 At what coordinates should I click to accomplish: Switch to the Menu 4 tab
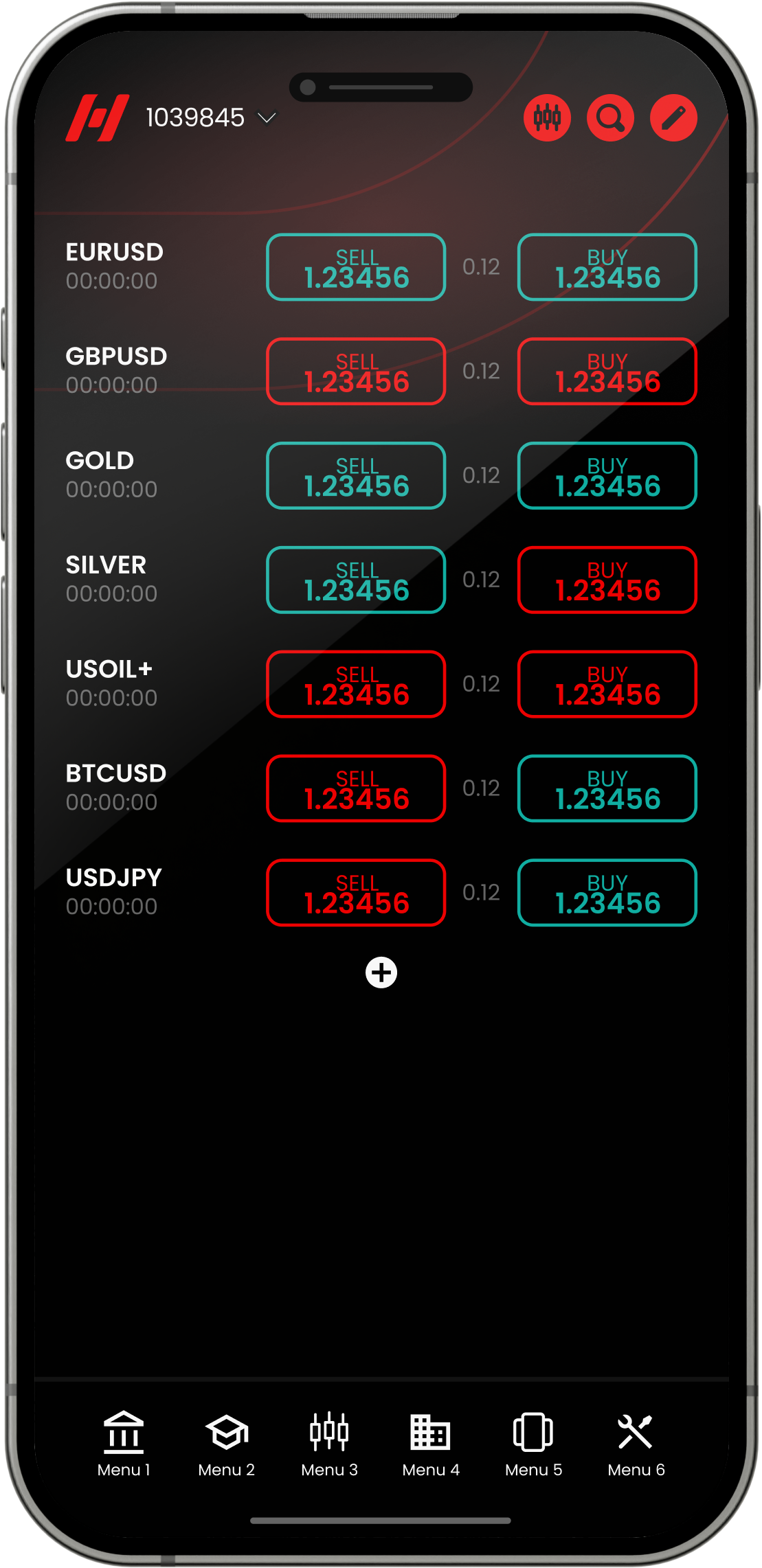coord(431,1444)
